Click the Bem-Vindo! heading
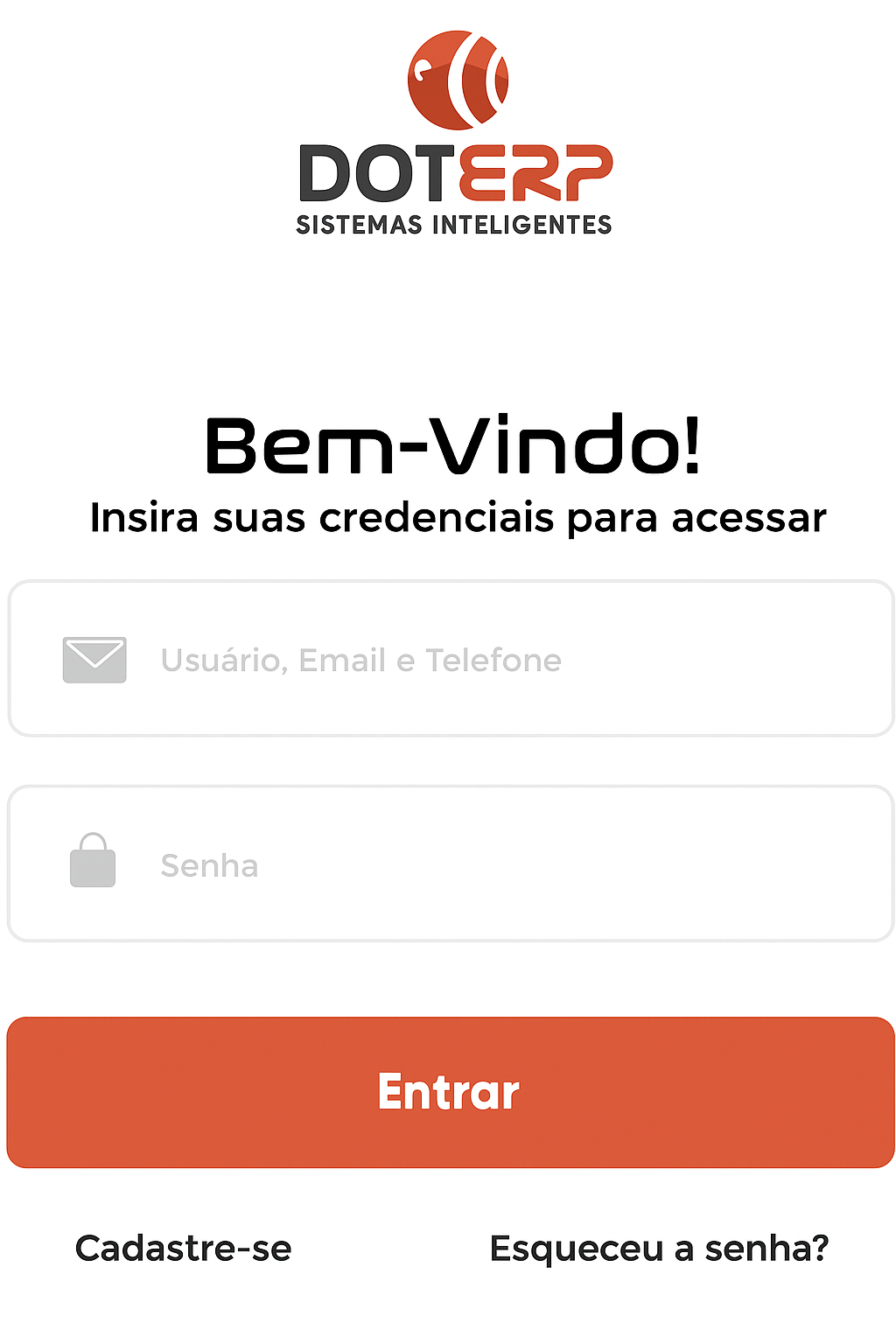Screen dimensions: 896x1344 [x=451, y=448]
